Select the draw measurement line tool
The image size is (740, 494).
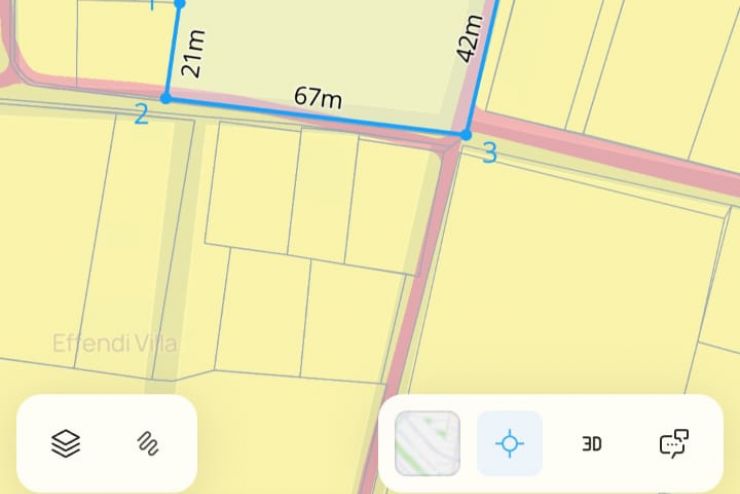coord(148,443)
